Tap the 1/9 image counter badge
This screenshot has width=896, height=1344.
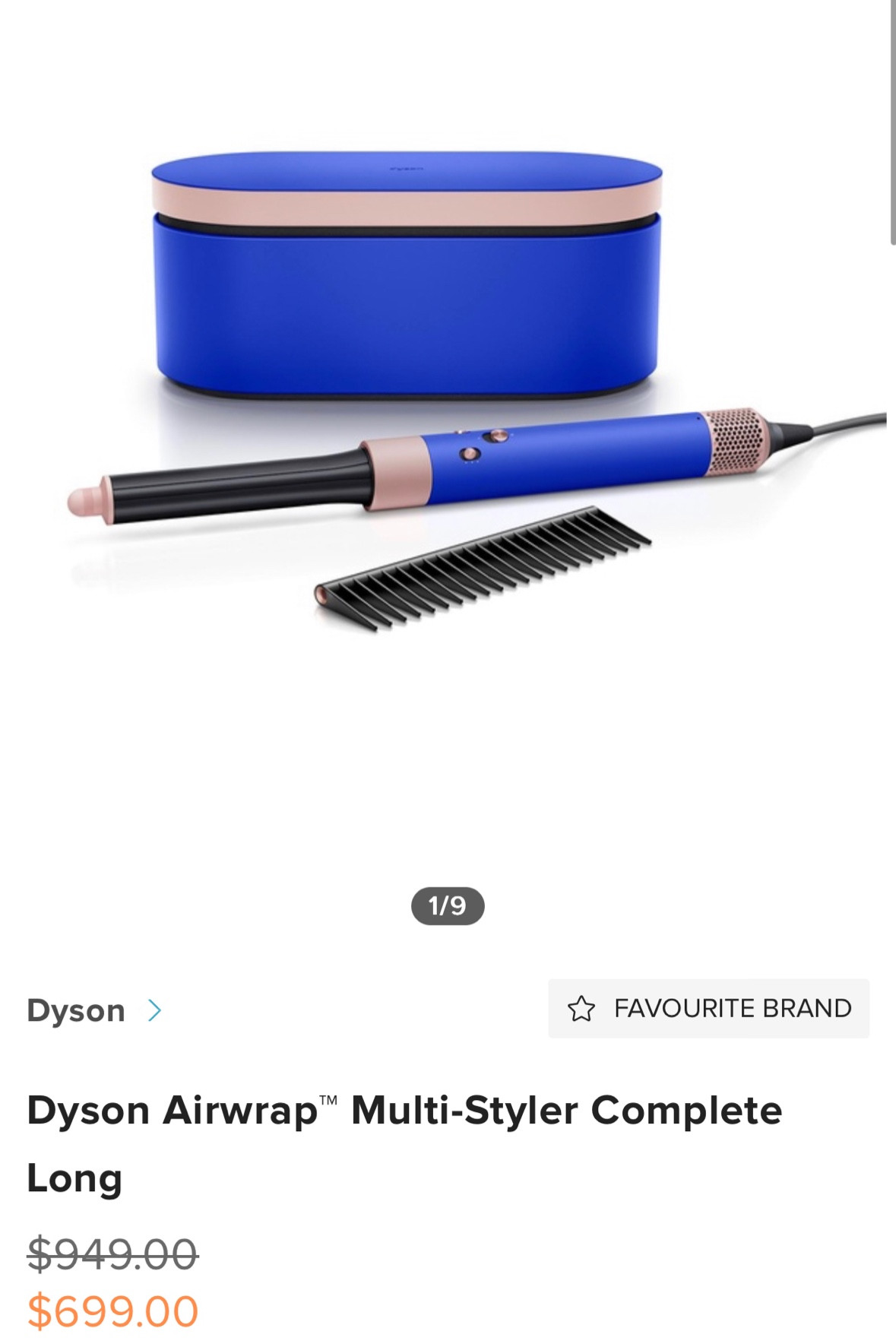(x=448, y=905)
